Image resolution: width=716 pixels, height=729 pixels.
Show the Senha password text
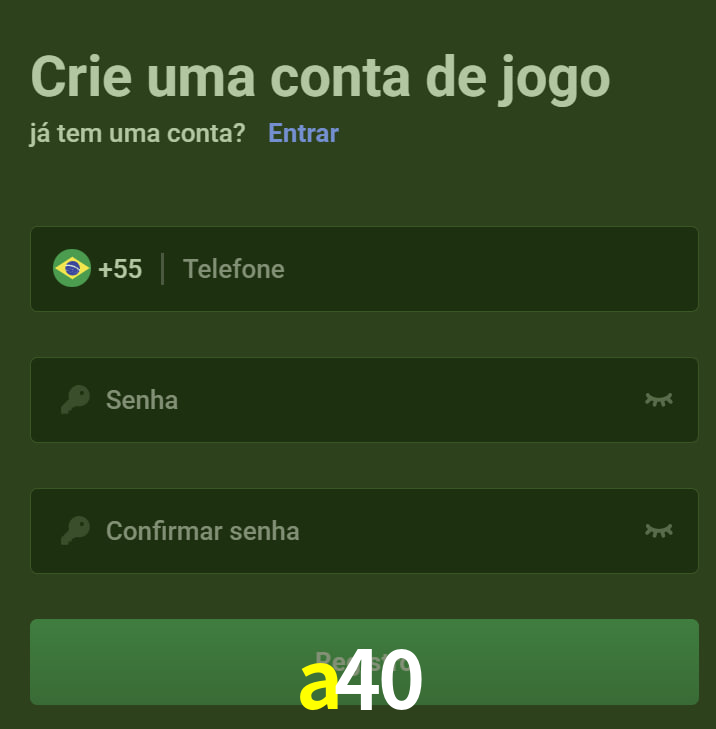coord(658,400)
